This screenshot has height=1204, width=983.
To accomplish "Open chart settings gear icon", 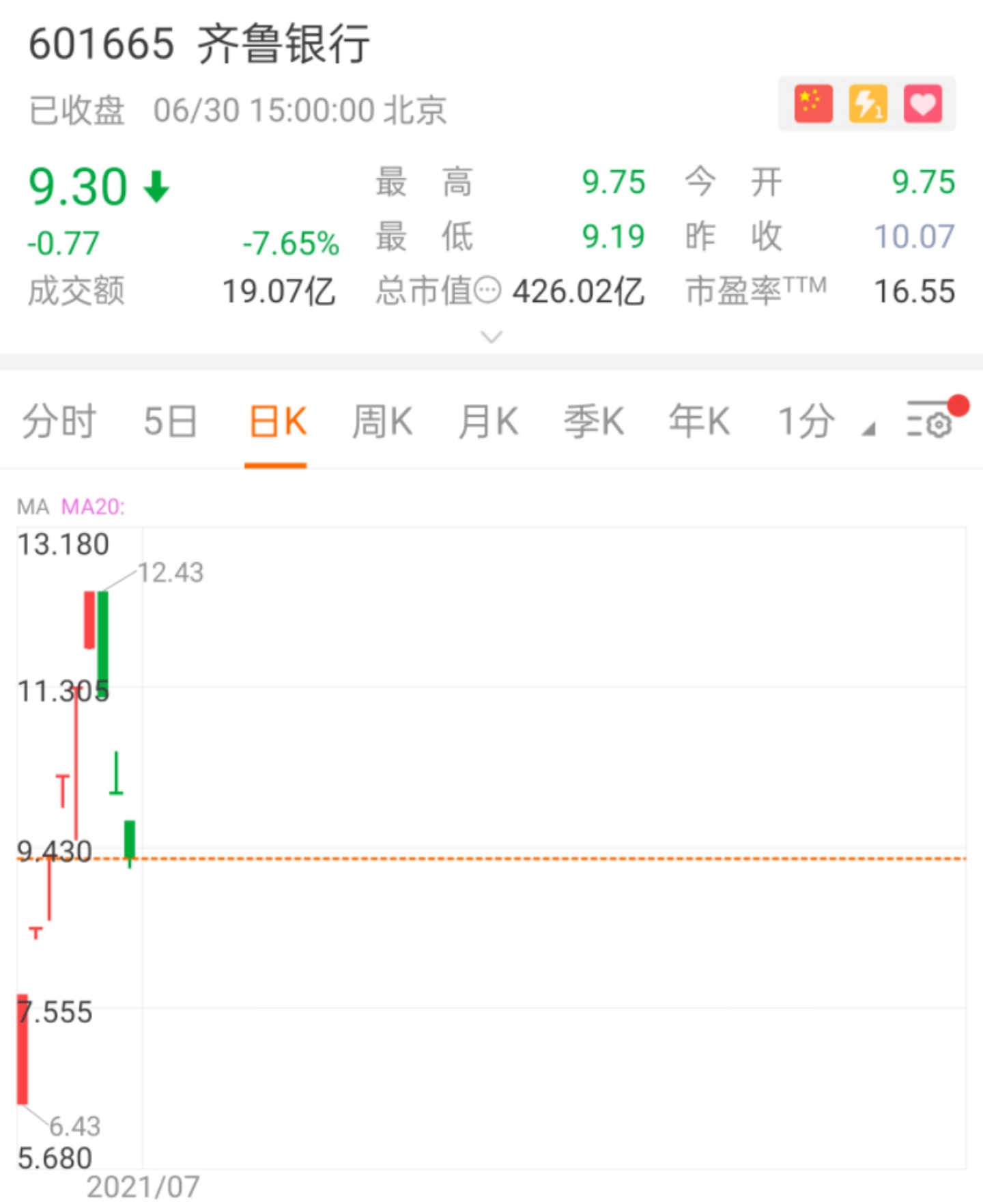I will pyautogui.click(x=931, y=421).
